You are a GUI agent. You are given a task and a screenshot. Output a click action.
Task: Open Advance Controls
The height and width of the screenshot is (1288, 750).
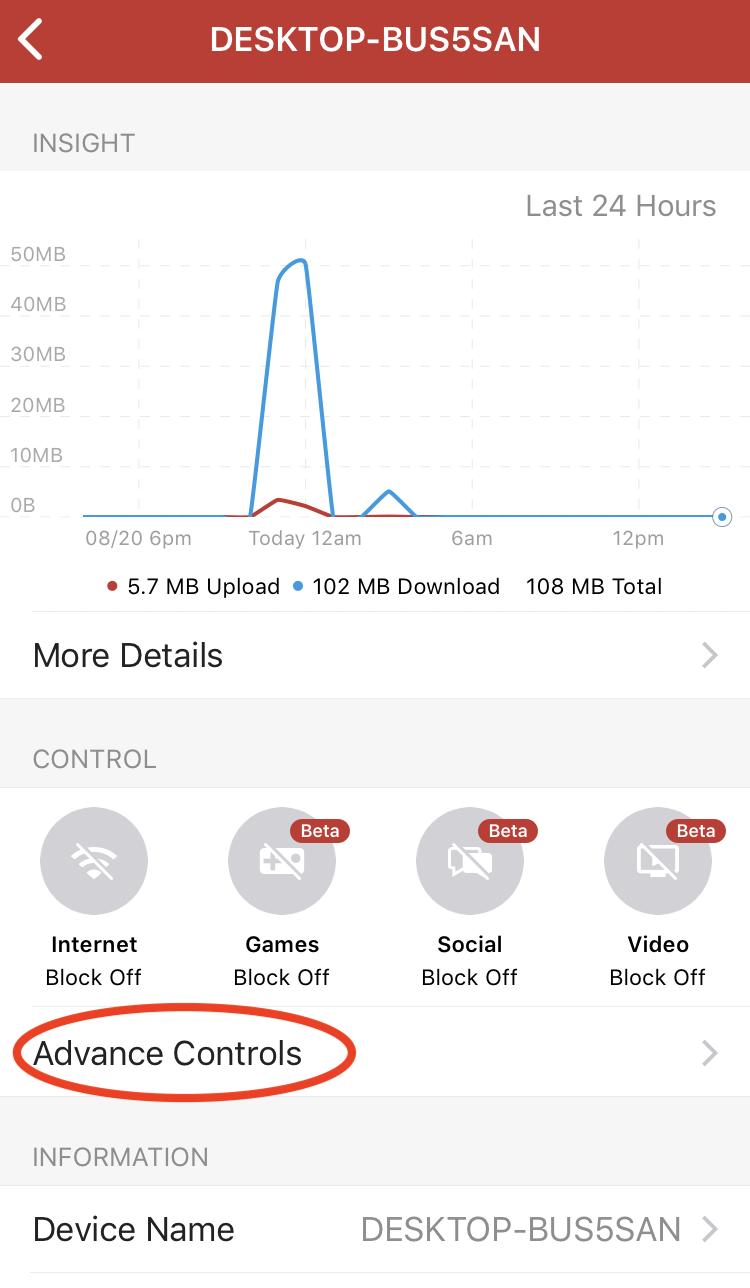(x=375, y=1053)
